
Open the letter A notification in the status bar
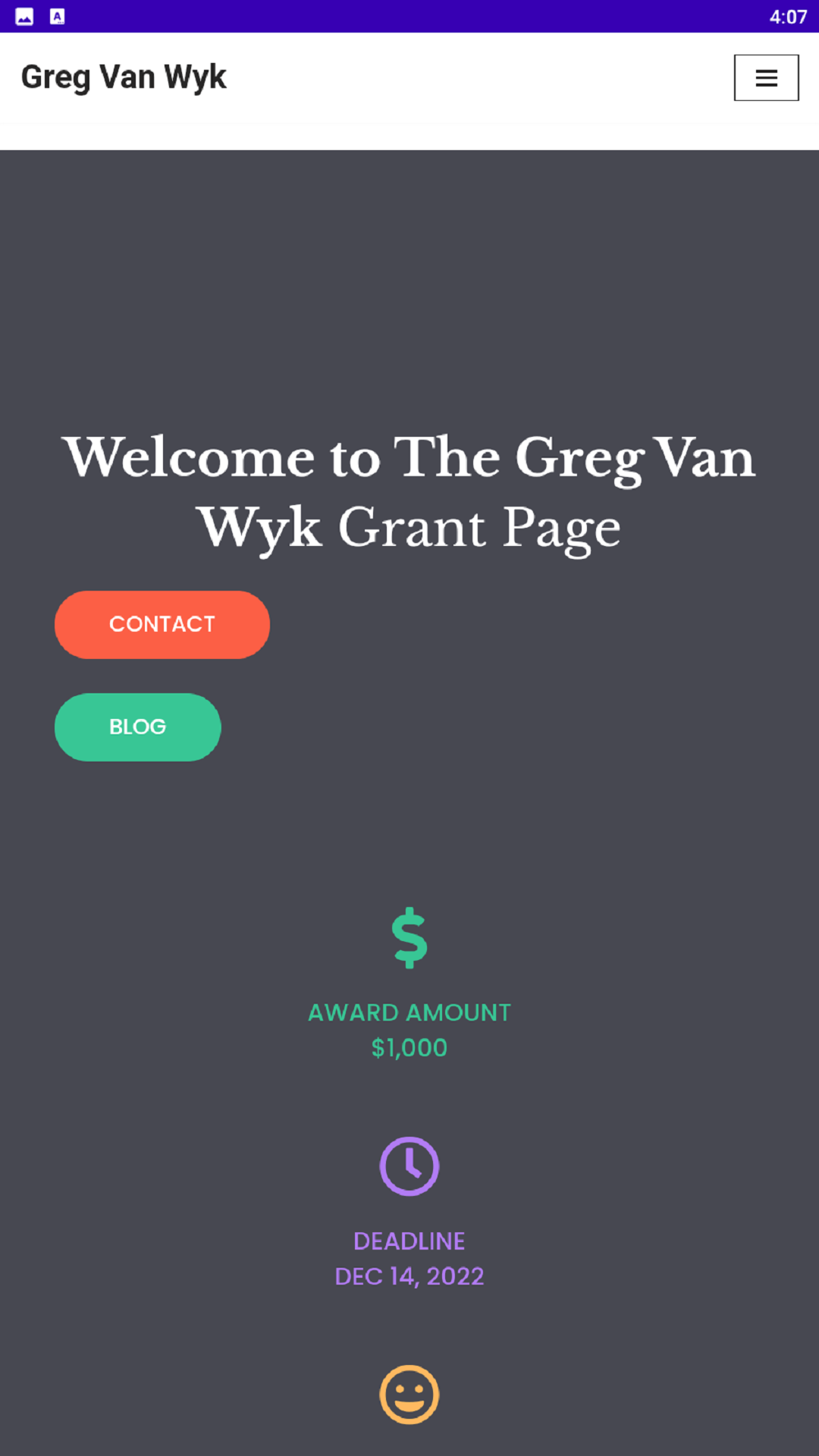[x=57, y=14]
